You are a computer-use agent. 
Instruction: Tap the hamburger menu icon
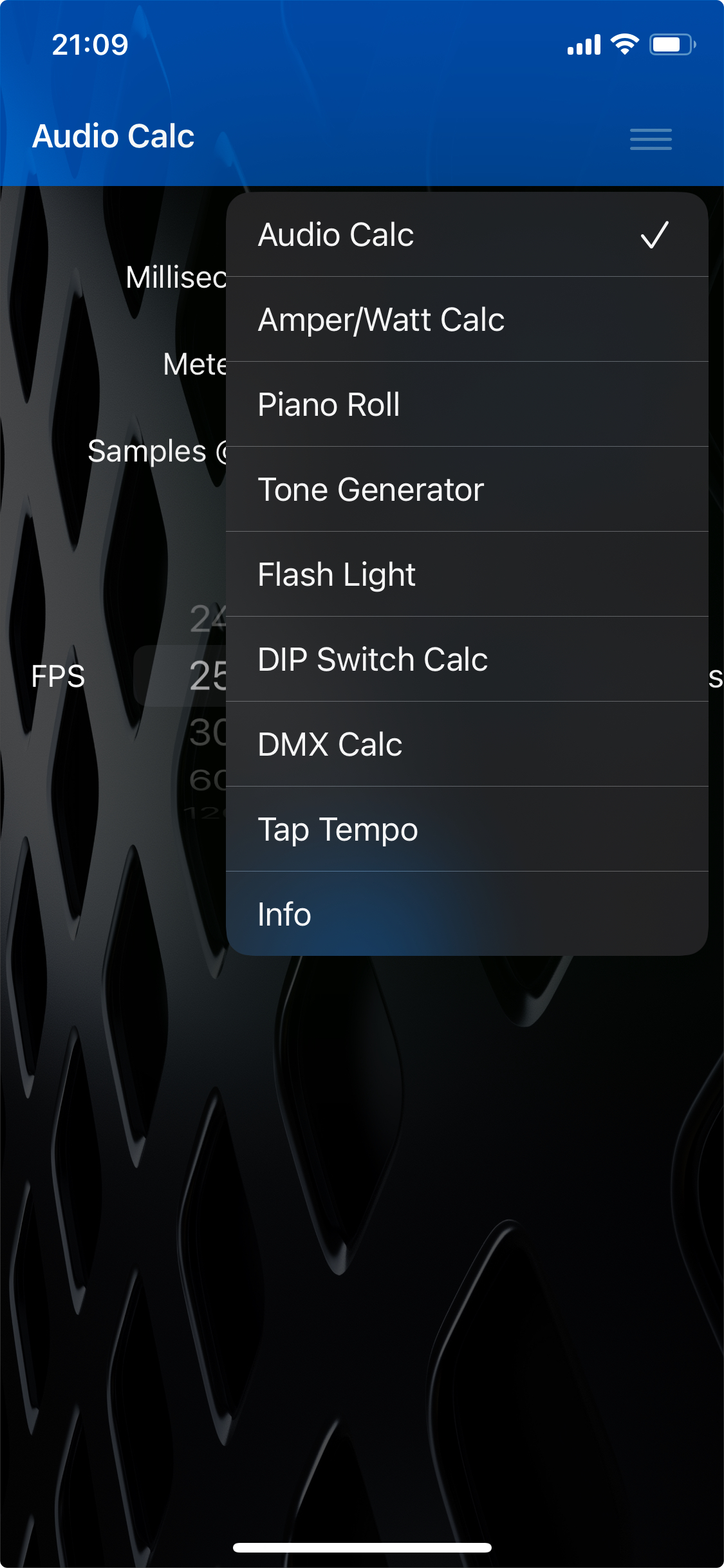(651, 138)
